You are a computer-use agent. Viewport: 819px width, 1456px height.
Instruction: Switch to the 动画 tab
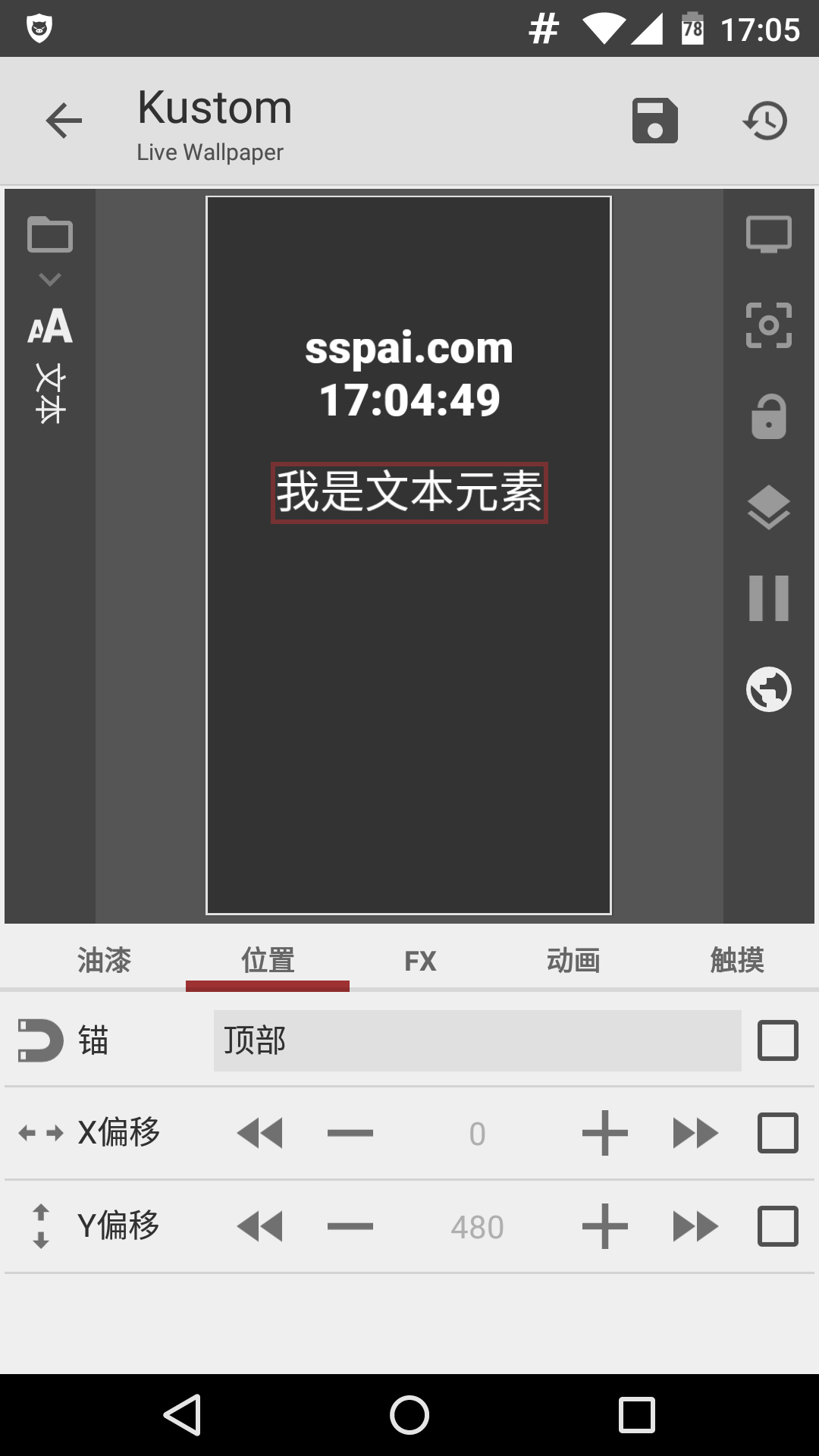point(573,960)
